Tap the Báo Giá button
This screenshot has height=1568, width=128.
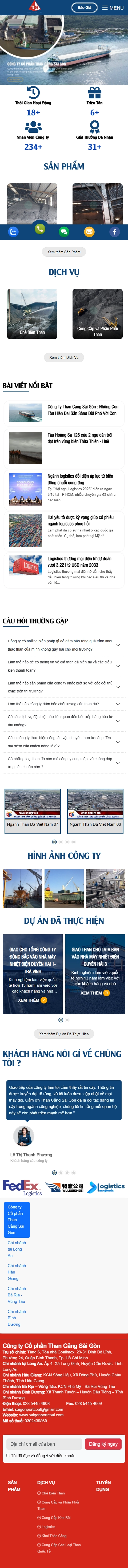pyautogui.click(x=85, y=8)
